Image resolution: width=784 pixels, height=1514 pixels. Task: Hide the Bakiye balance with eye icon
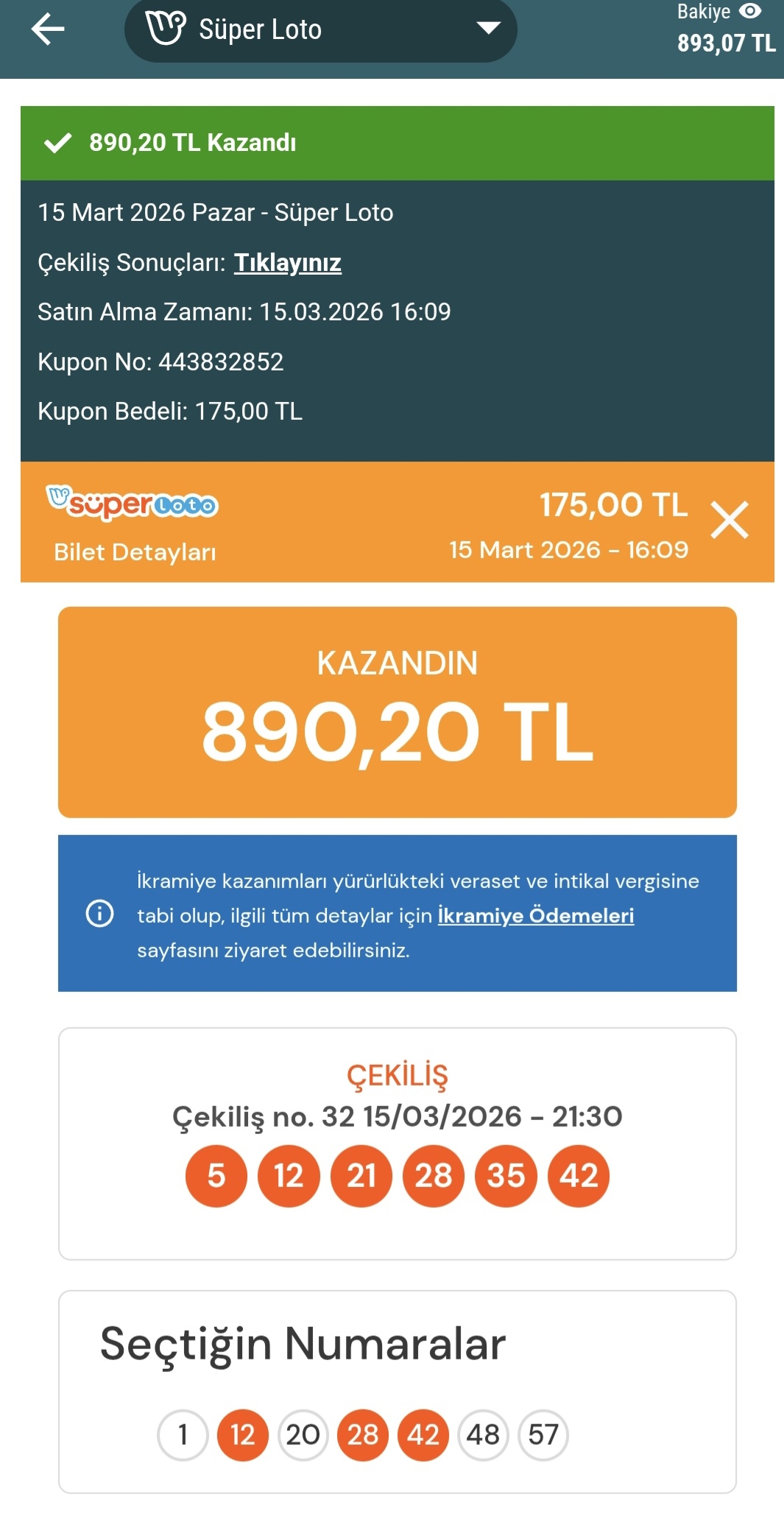pos(749,11)
